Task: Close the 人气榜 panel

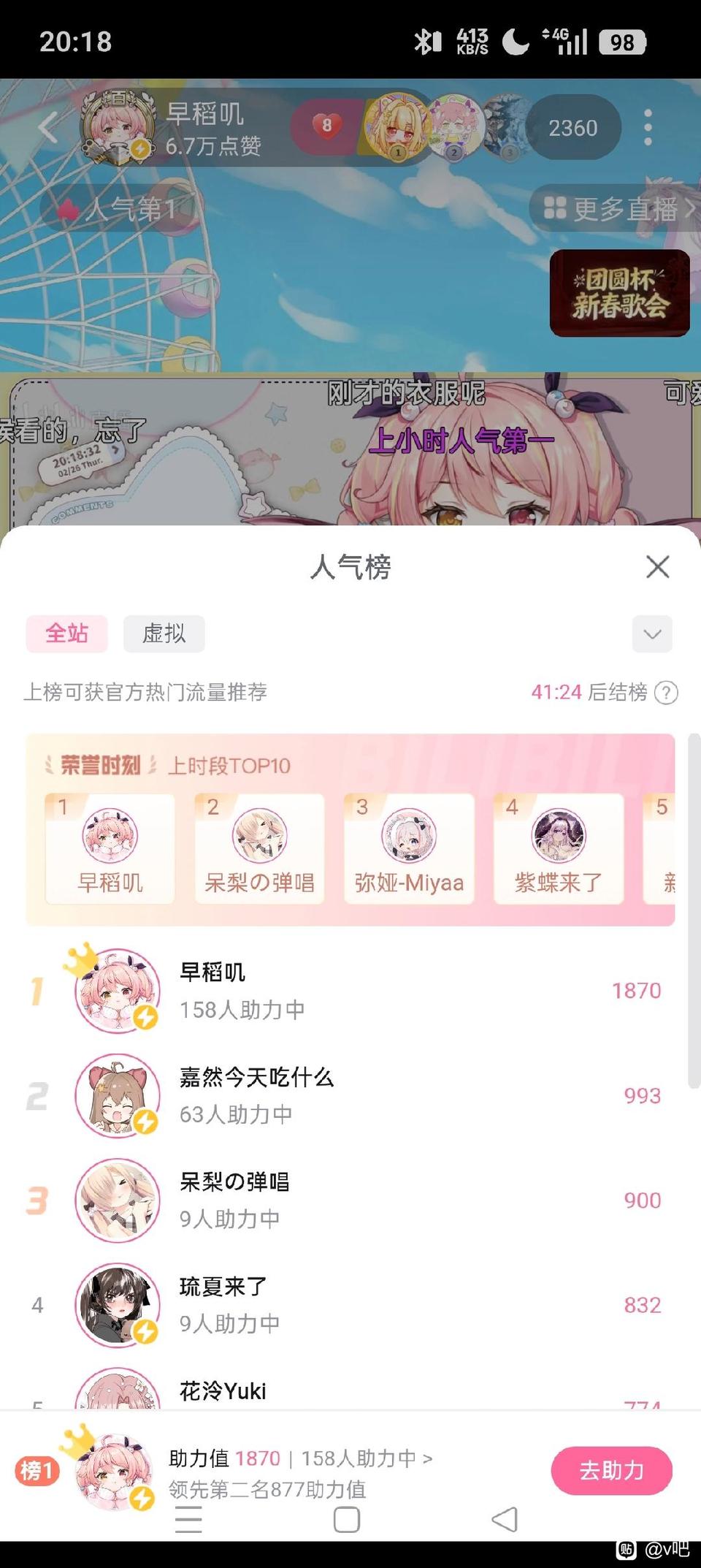Action: point(657,566)
